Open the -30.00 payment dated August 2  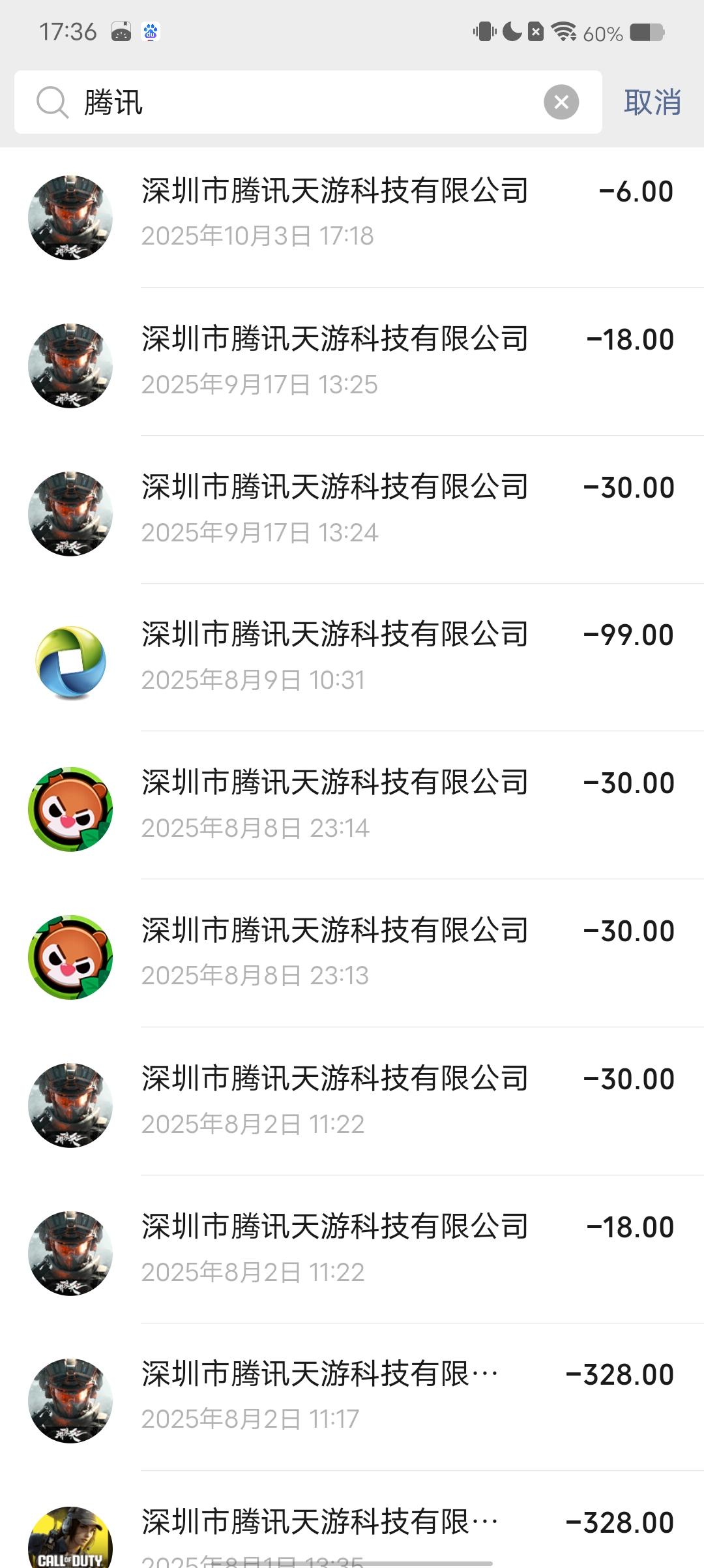352,1100
